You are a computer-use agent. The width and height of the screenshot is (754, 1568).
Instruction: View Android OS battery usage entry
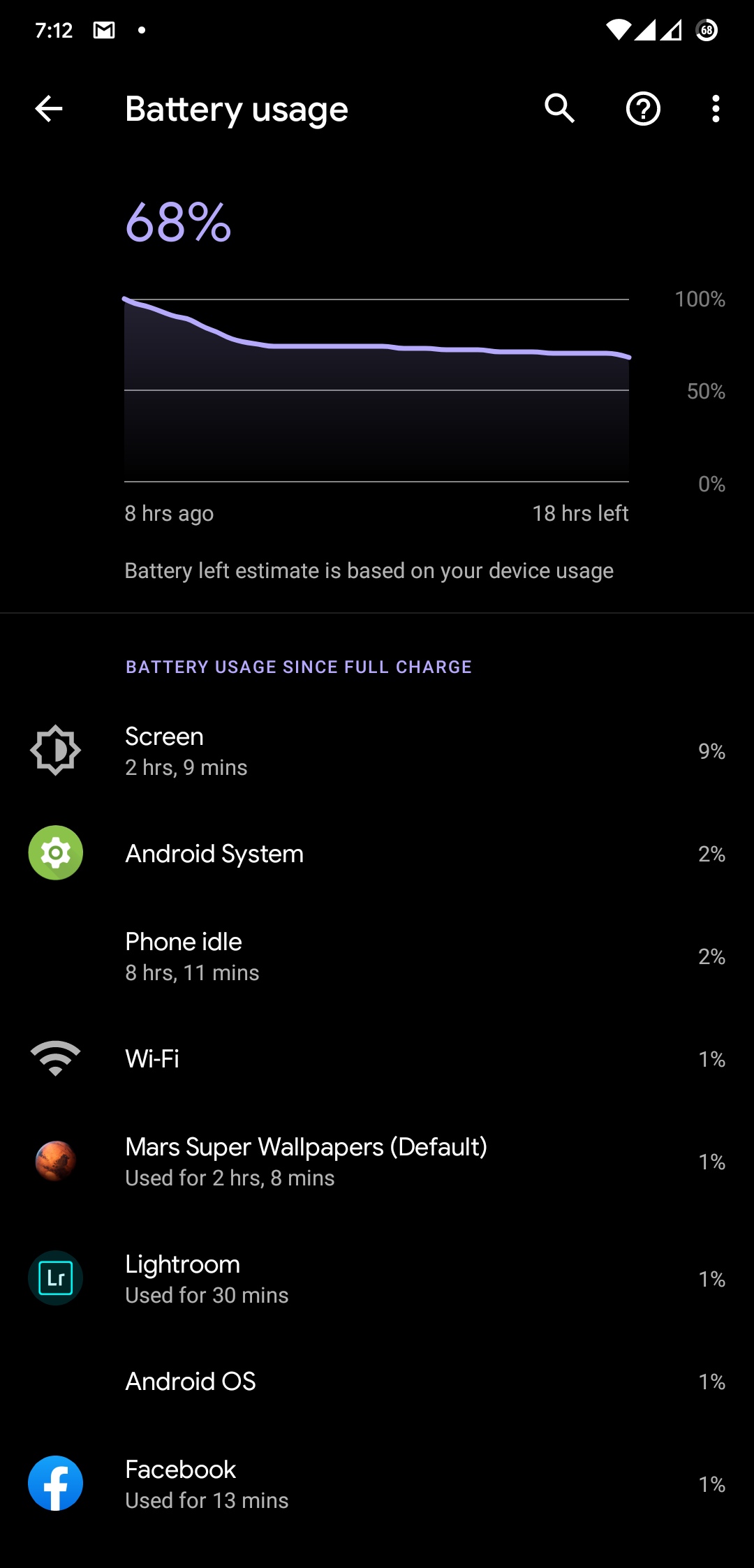377,1380
